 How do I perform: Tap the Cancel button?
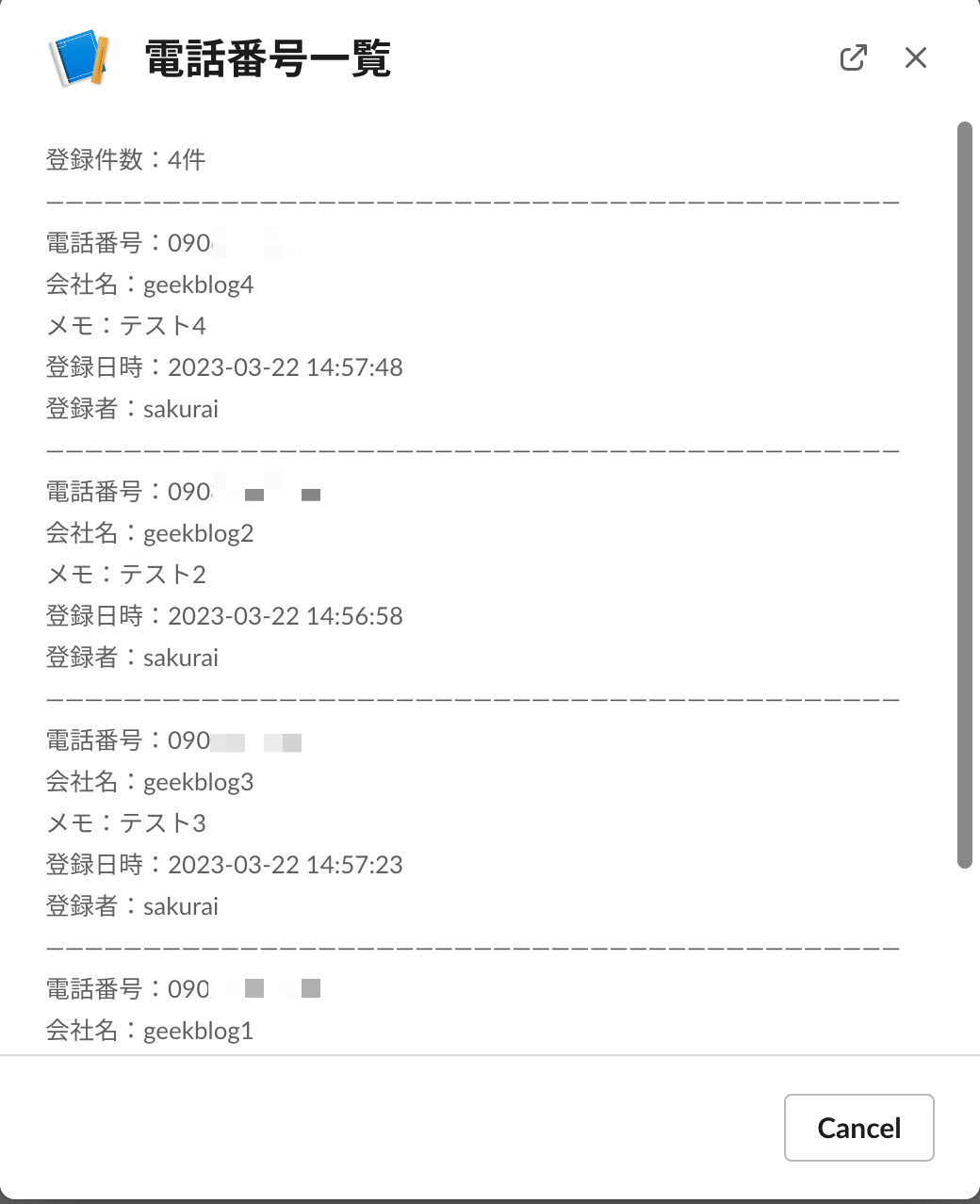[x=858, y=1127]
